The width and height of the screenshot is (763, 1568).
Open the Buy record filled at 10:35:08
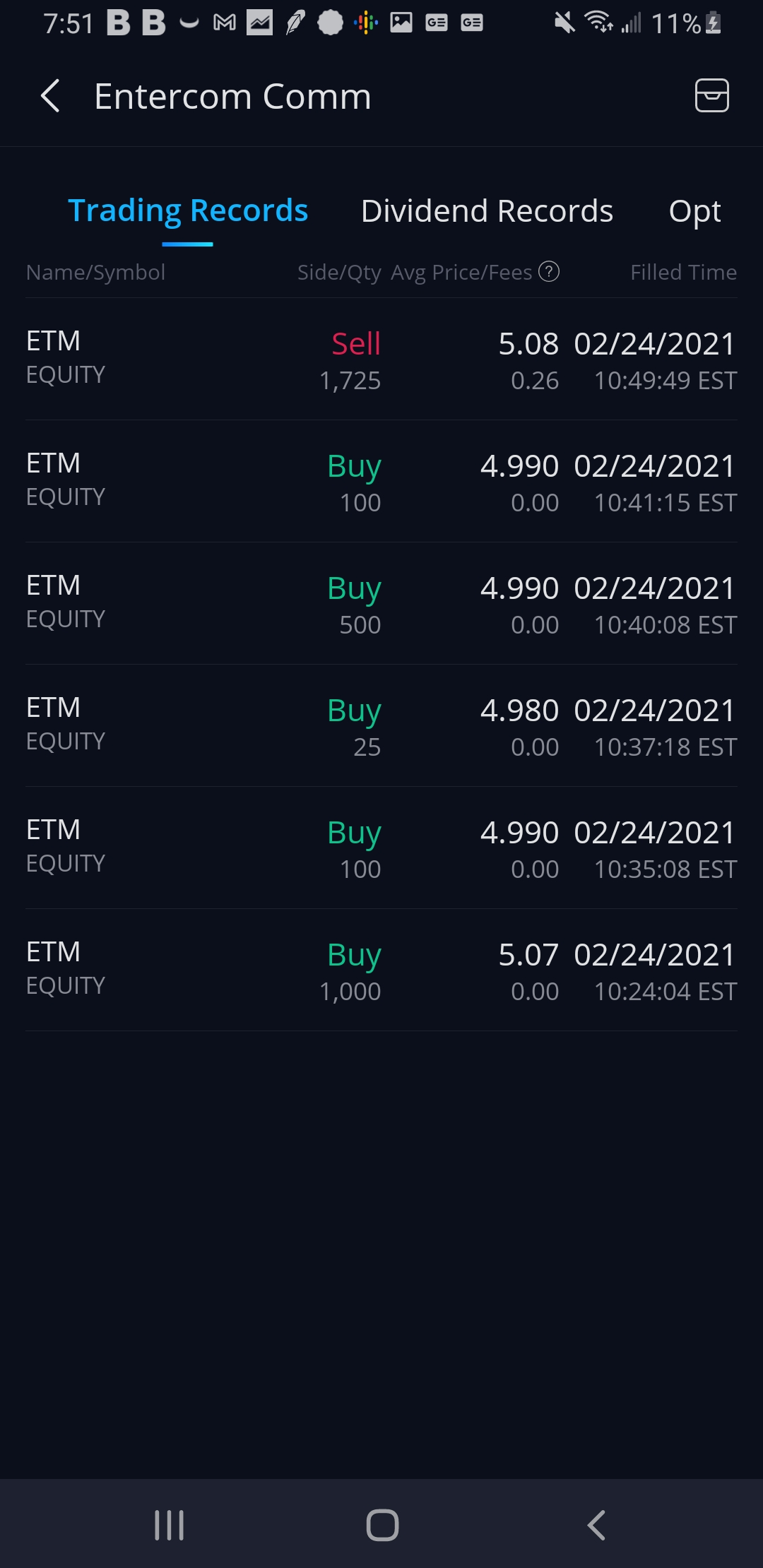point(381,849)
